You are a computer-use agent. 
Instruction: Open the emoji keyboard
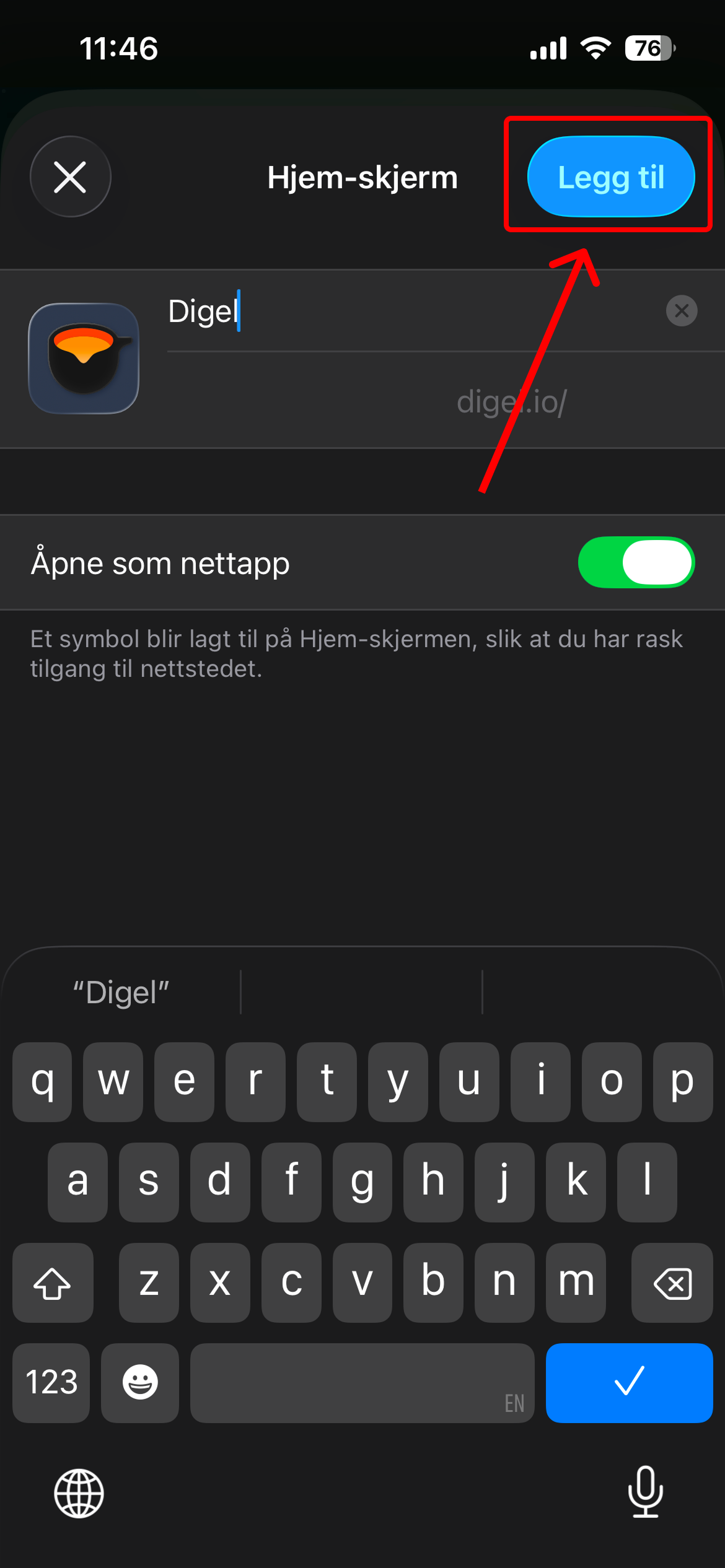tap(140, 1382)
